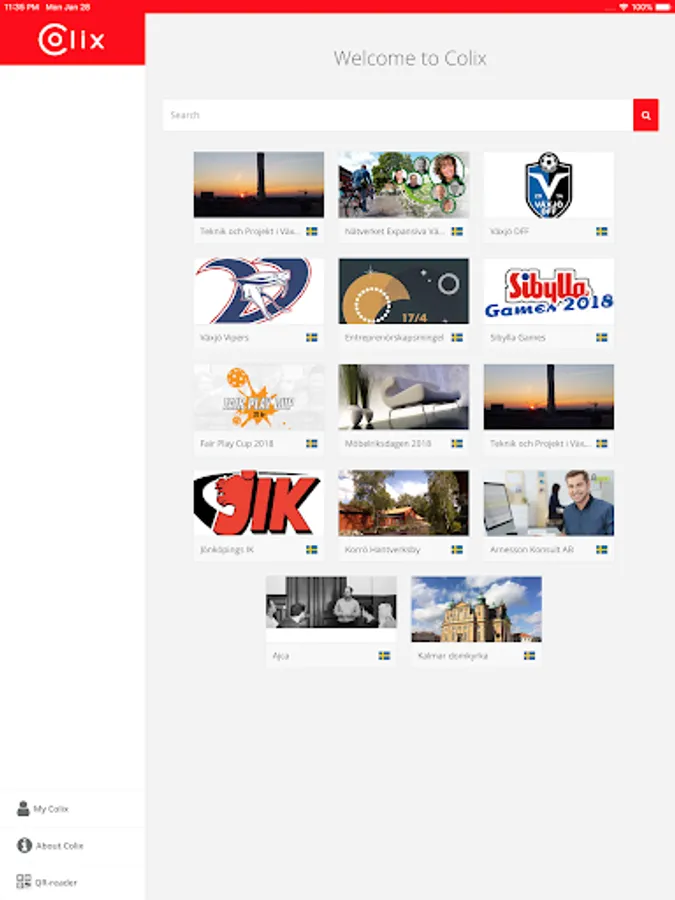
Task: Focus the Search text field
Action: coord(397,115)
